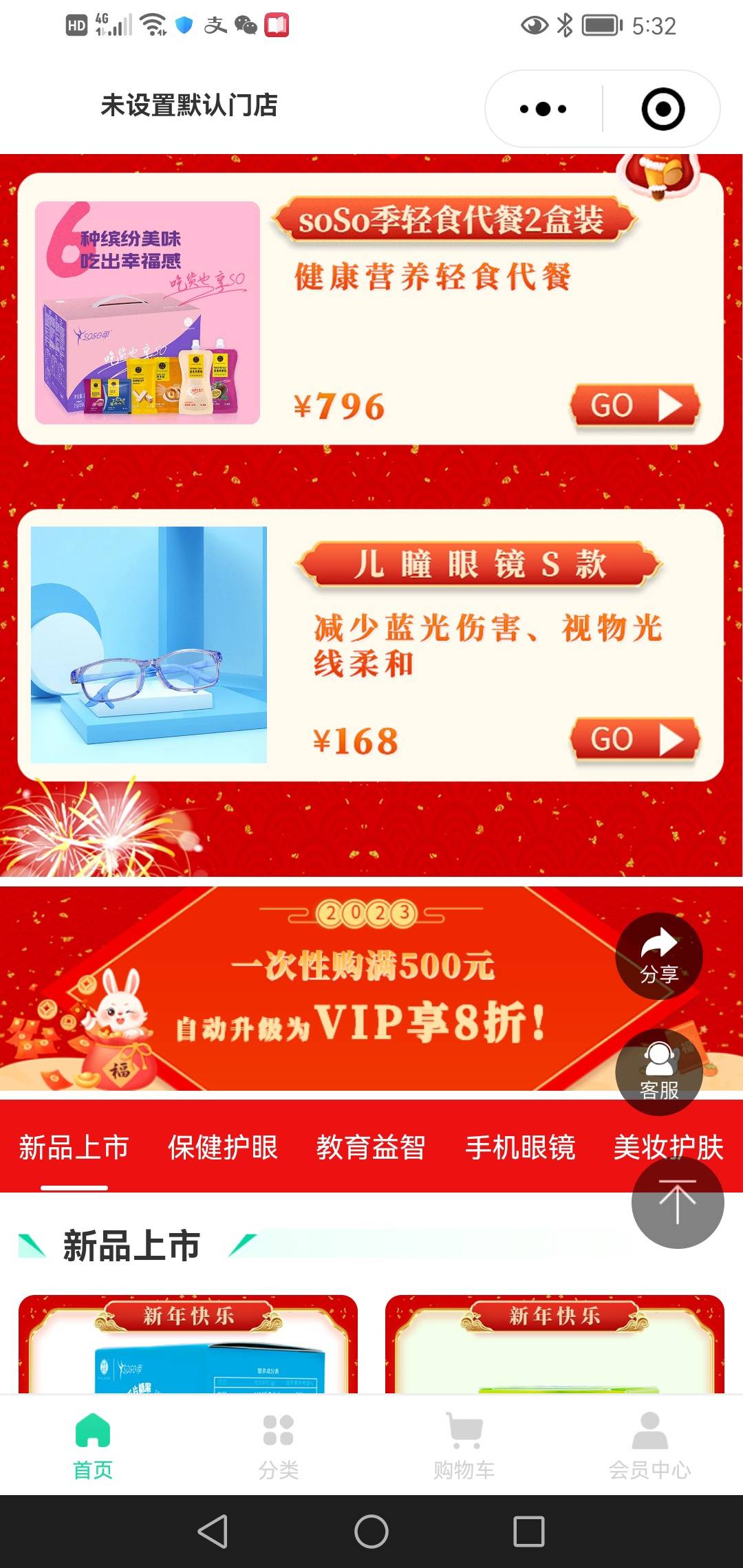743x1568 pixels.
Task: Tap GO for SoSo季轻食代餐2盒装
Action: 634,406
